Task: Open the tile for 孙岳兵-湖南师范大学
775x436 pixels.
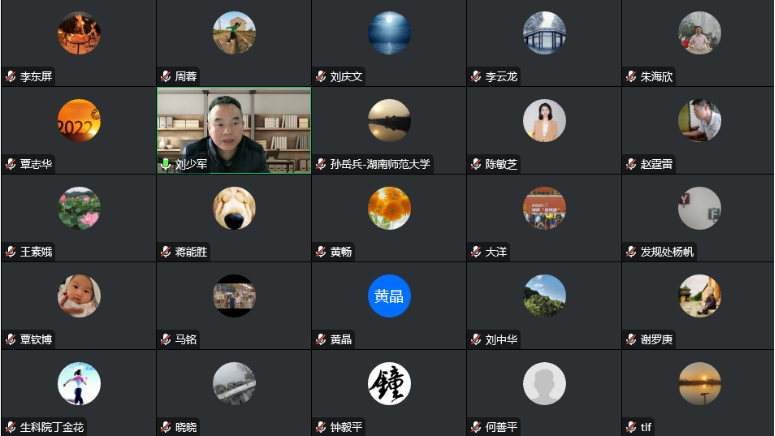Action: [x=388, y=130]
